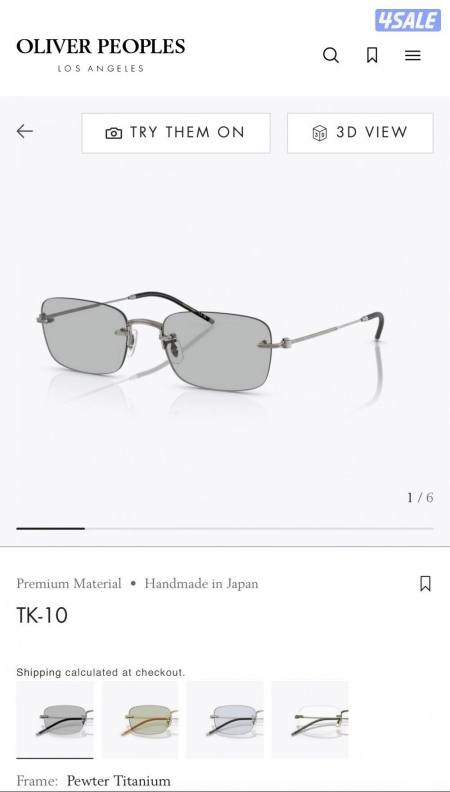Viewport: 450px width, 792px height.
Task: Bookmark the TK-10 product
Action: coord(425,583)
